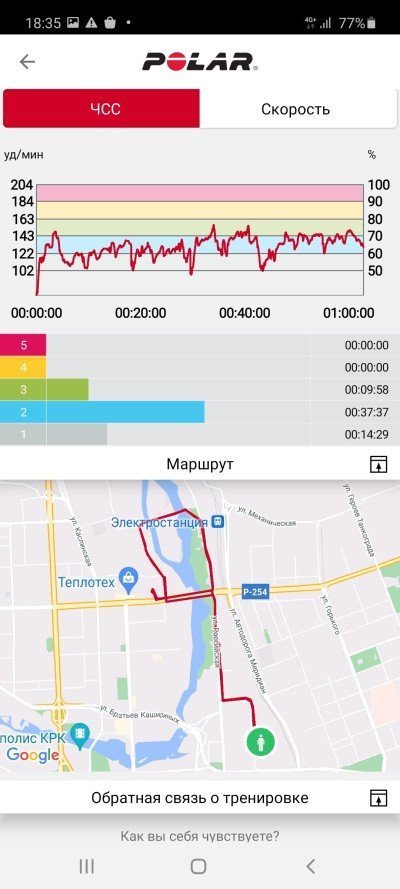Expand Обратная связь о тренировке section
The width and height of the screenshot is (400, 889).
point(378,797)
